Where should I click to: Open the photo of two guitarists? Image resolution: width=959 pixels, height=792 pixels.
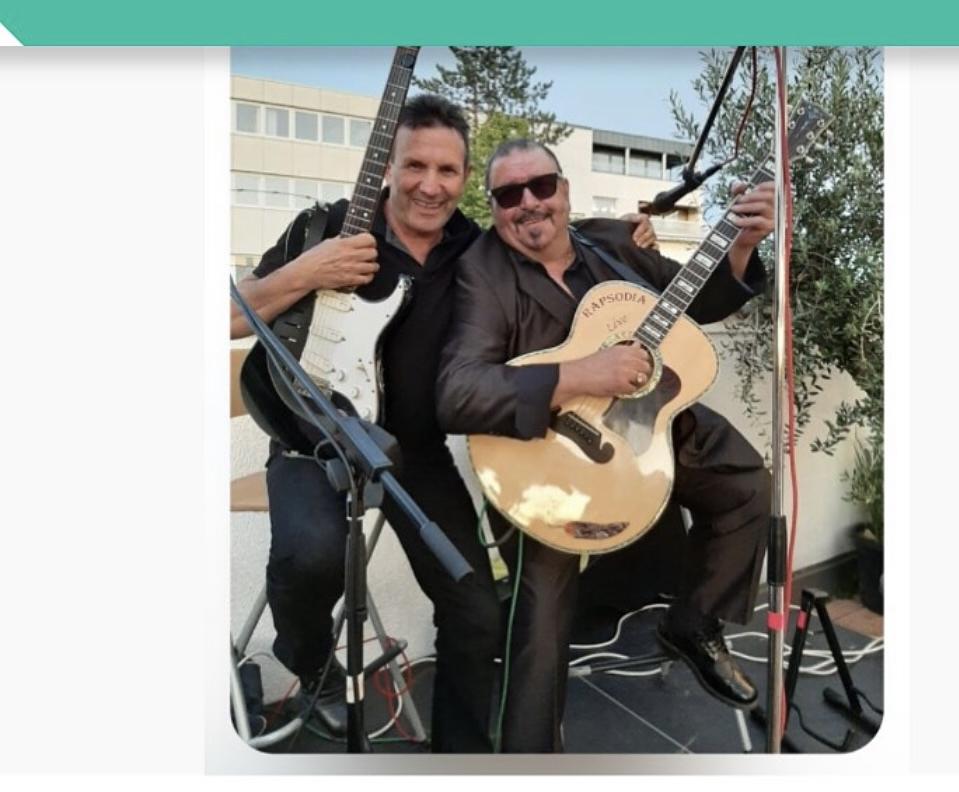point(556,399)
